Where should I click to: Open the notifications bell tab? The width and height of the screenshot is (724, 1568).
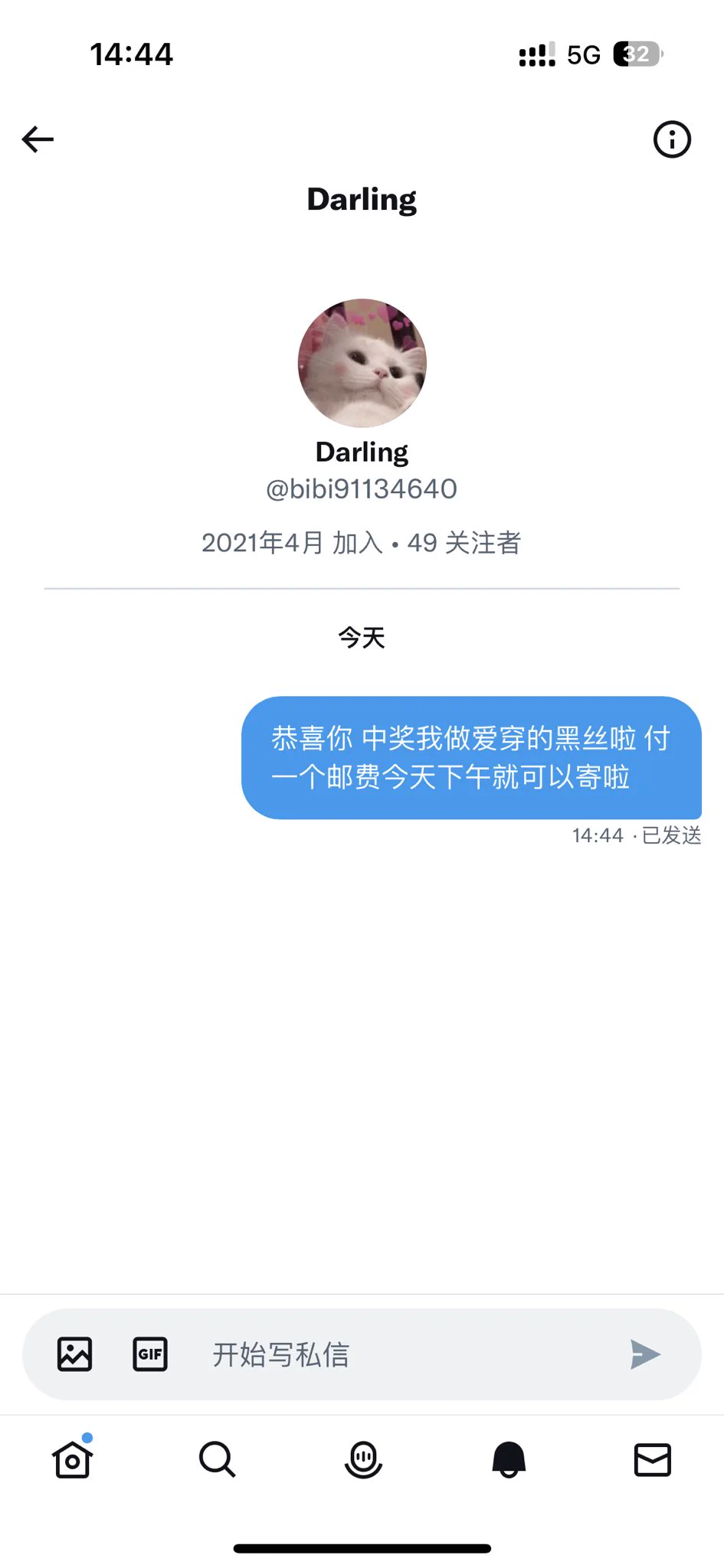[x=508, y=1459]
